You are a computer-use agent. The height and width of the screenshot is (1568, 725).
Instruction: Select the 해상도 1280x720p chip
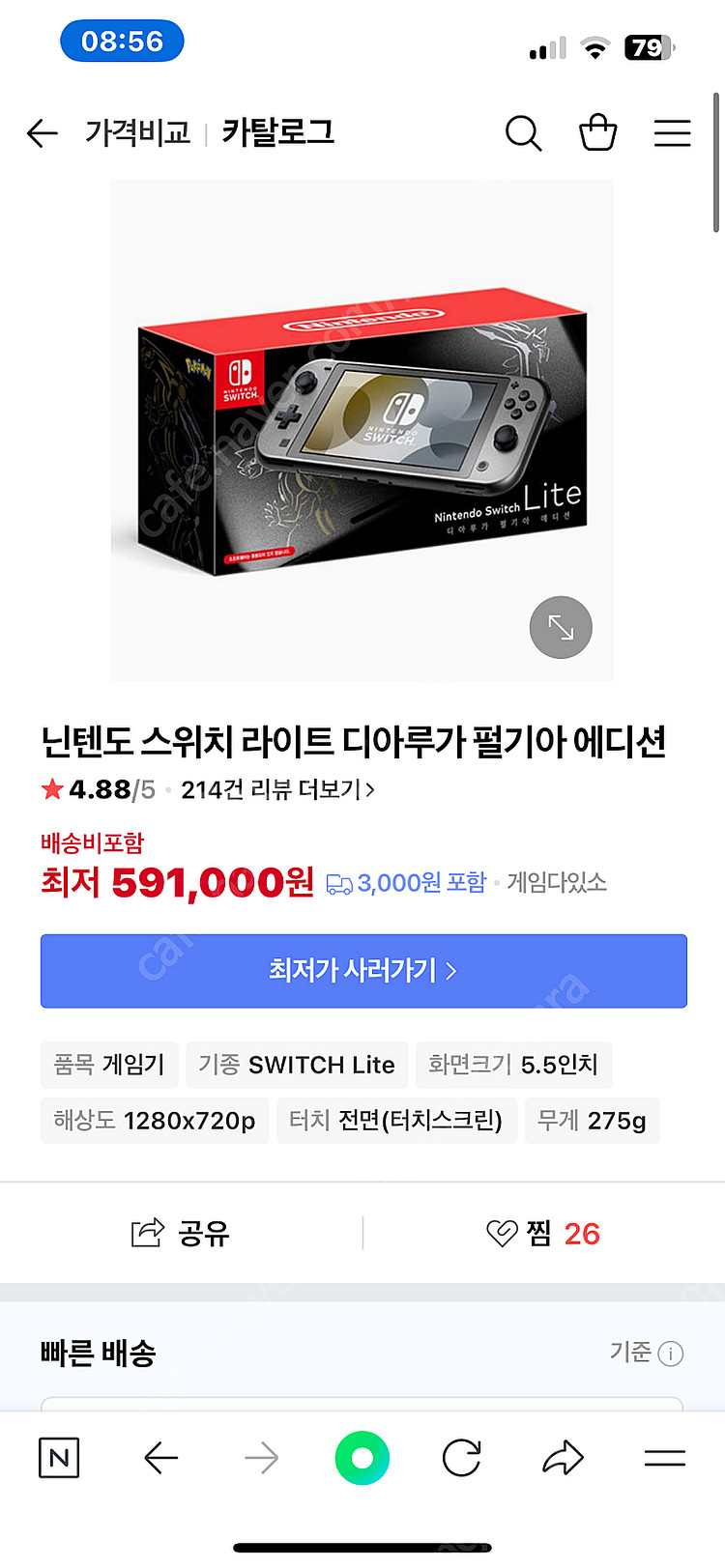[155, 1121]
